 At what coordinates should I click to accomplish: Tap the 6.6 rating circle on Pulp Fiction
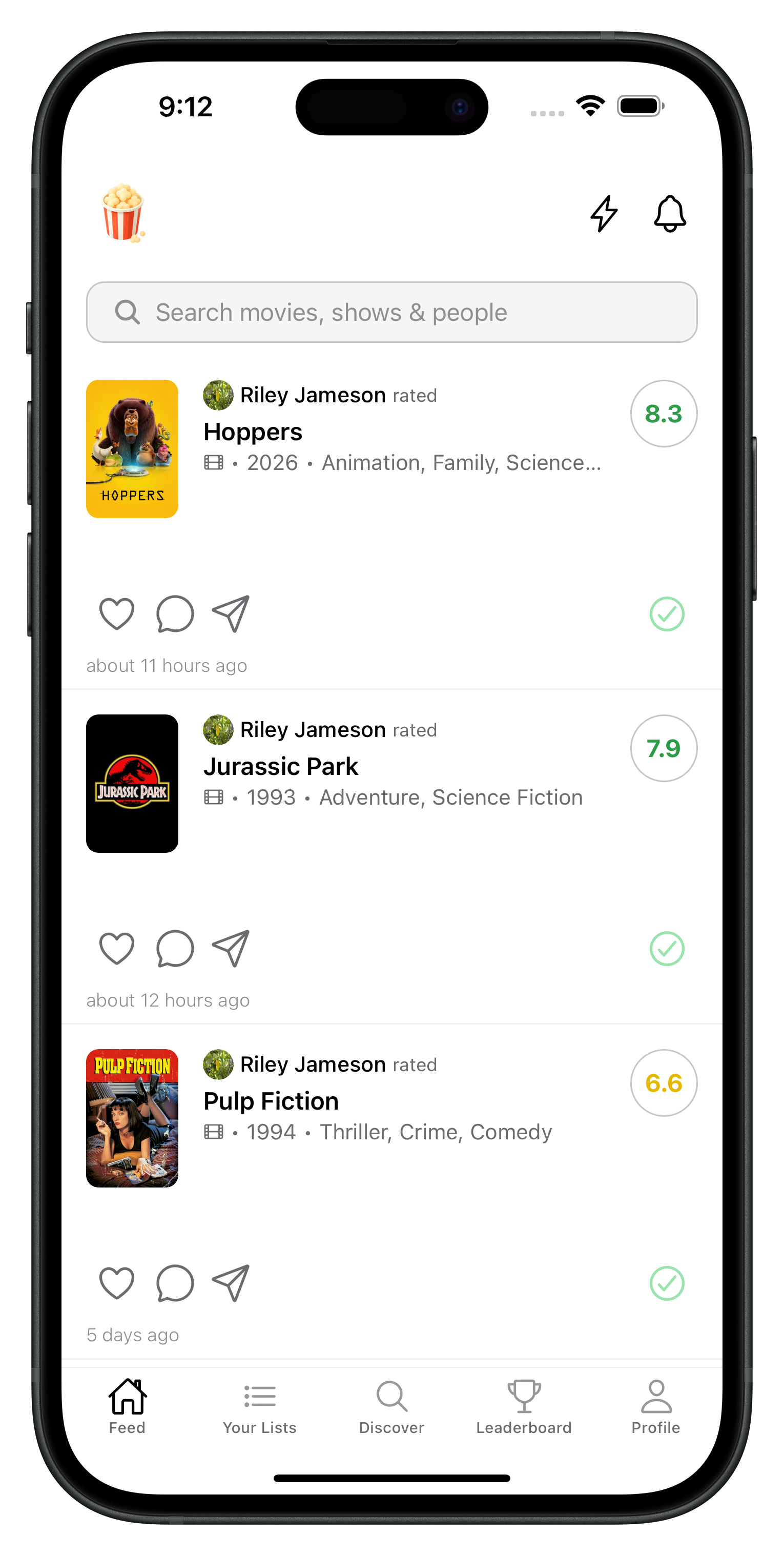(x=663, y=1083)
